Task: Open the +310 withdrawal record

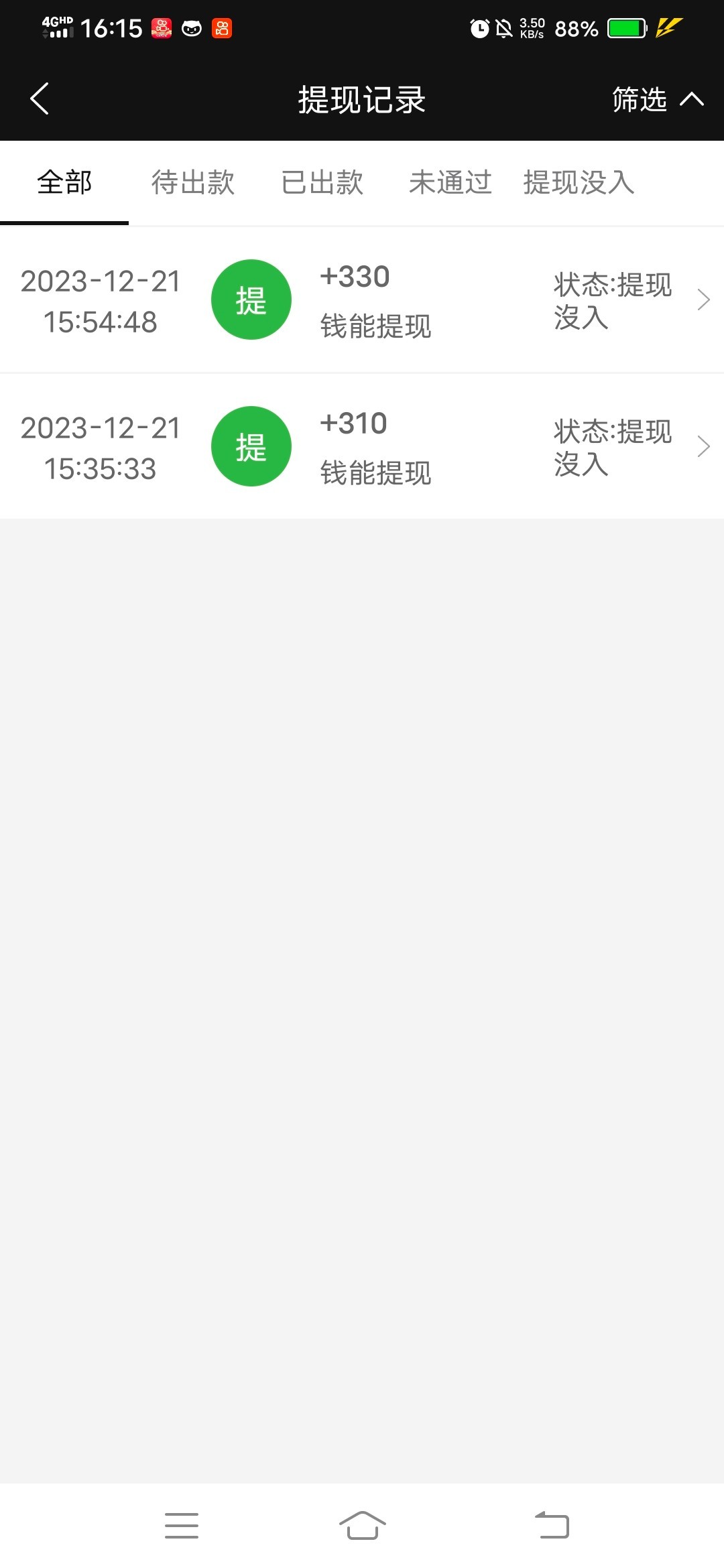Action: coord(362,446)
